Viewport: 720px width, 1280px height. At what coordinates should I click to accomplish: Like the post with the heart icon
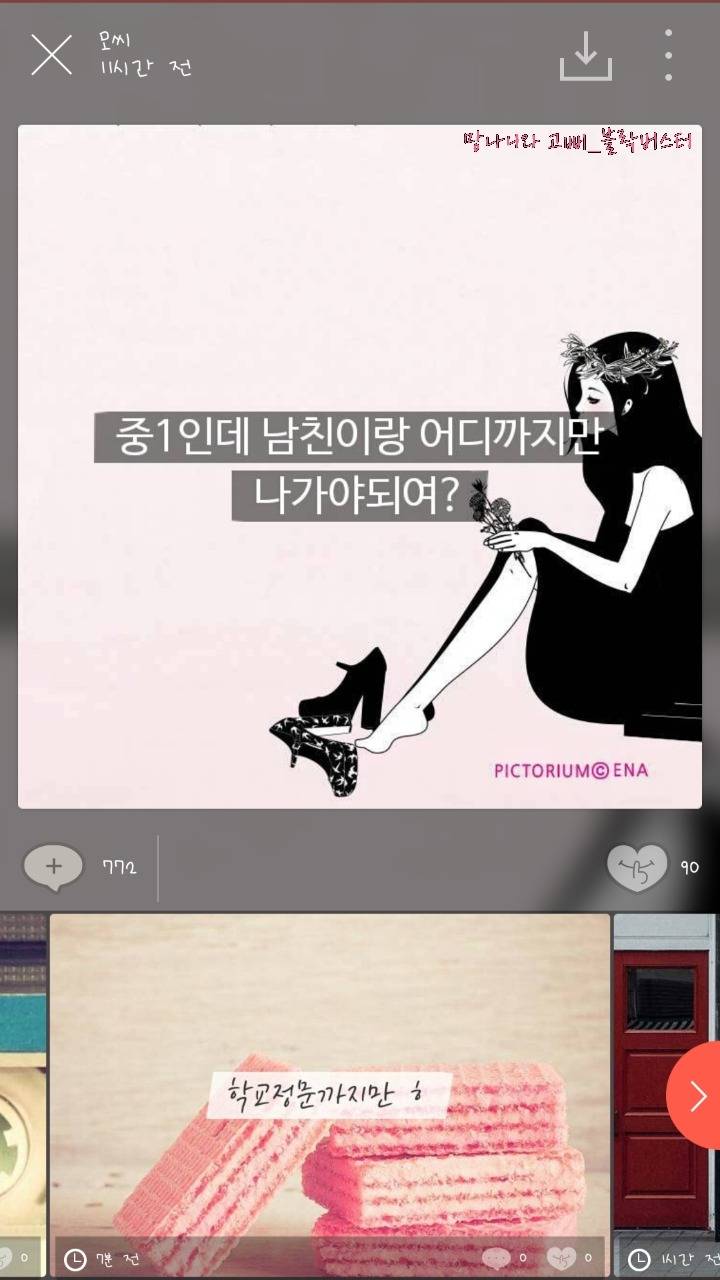636,868
